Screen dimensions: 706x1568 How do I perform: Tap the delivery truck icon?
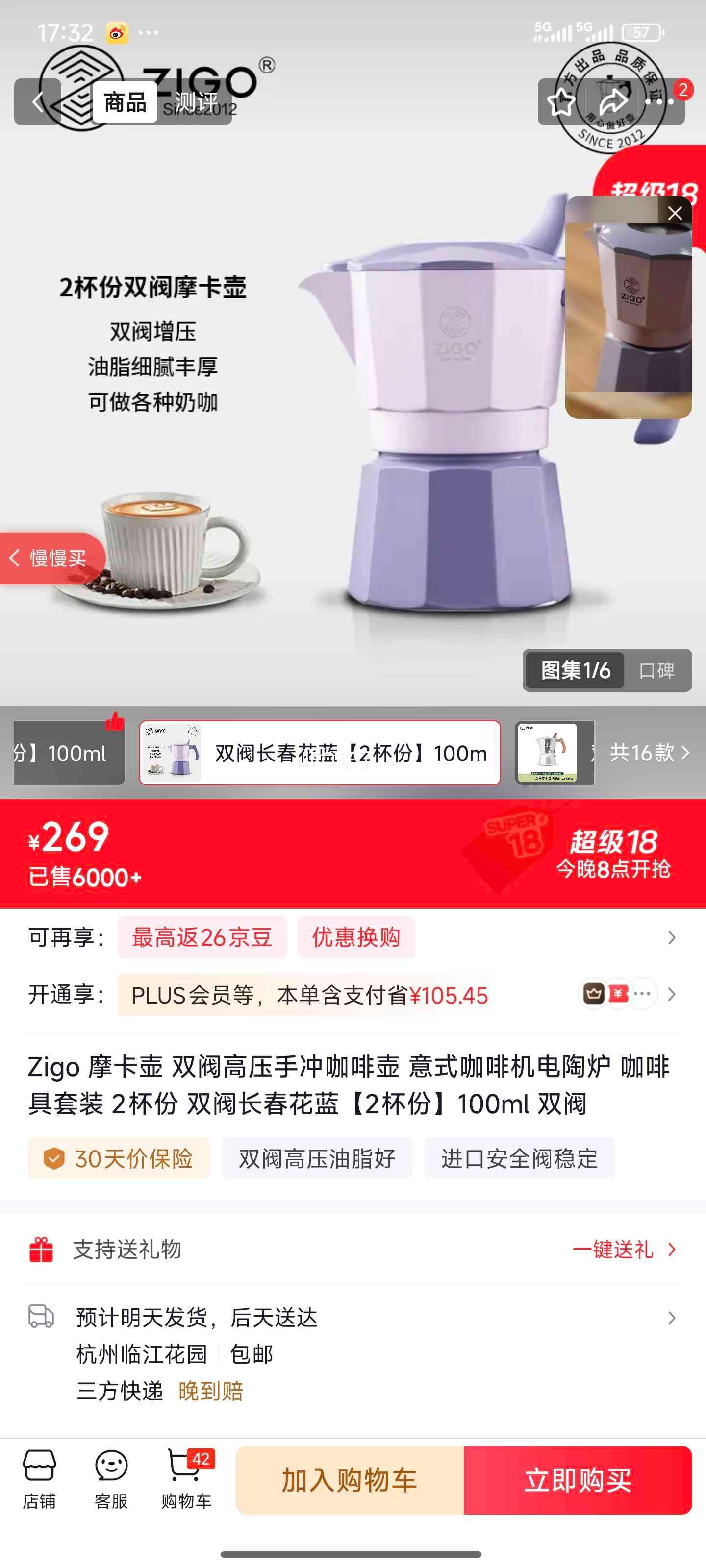point(40,1316)
